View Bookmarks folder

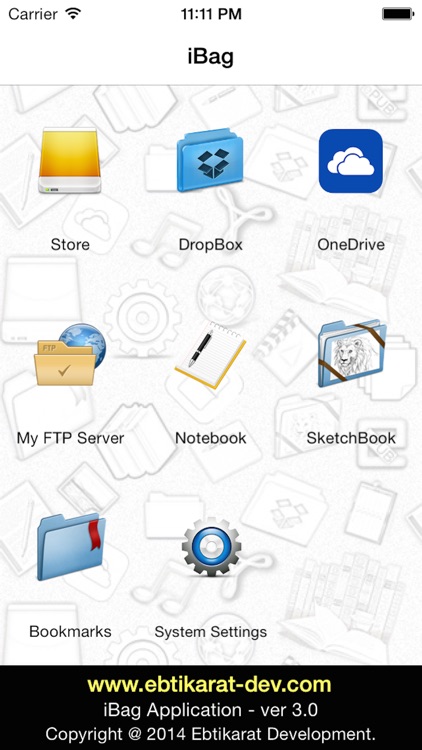point(71,547)
